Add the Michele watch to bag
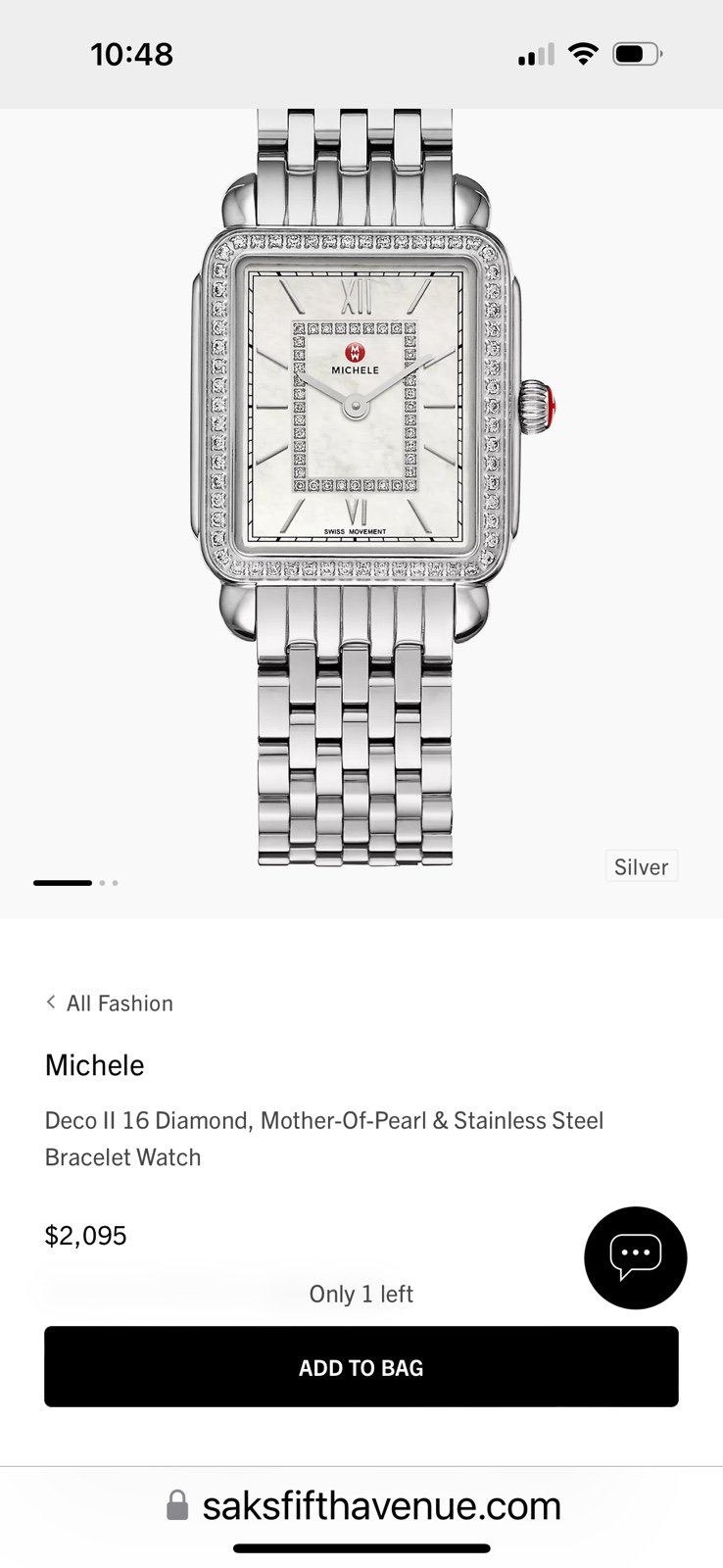 click(x=361, y=1367)
